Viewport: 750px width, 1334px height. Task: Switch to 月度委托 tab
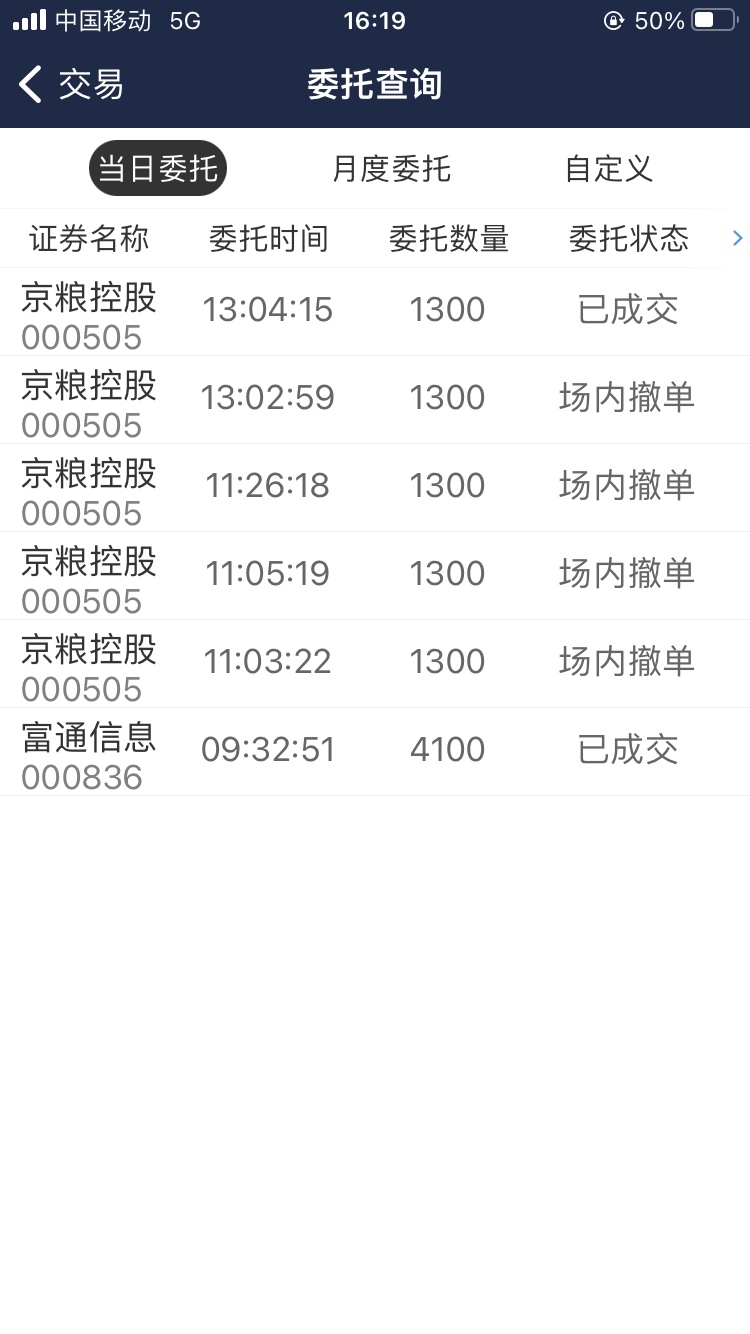click(x=391, y=168)
